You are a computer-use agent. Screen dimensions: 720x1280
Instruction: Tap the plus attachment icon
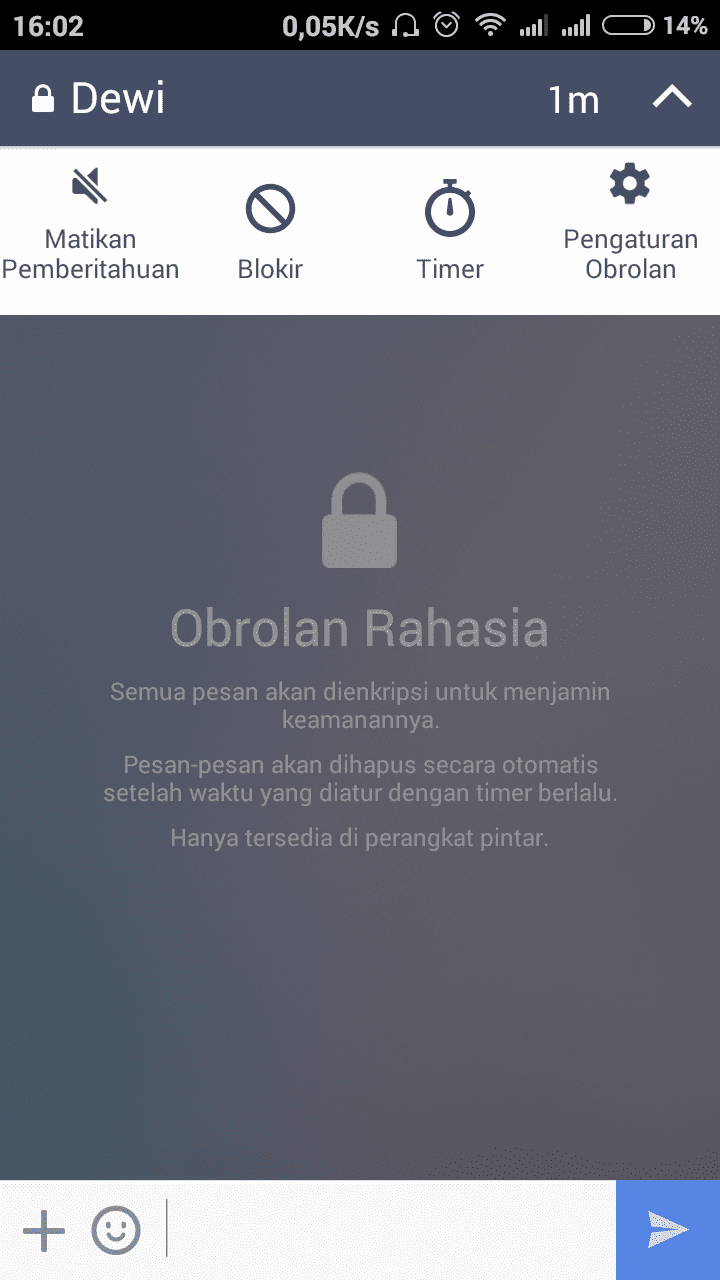[x=44, y=1230]
